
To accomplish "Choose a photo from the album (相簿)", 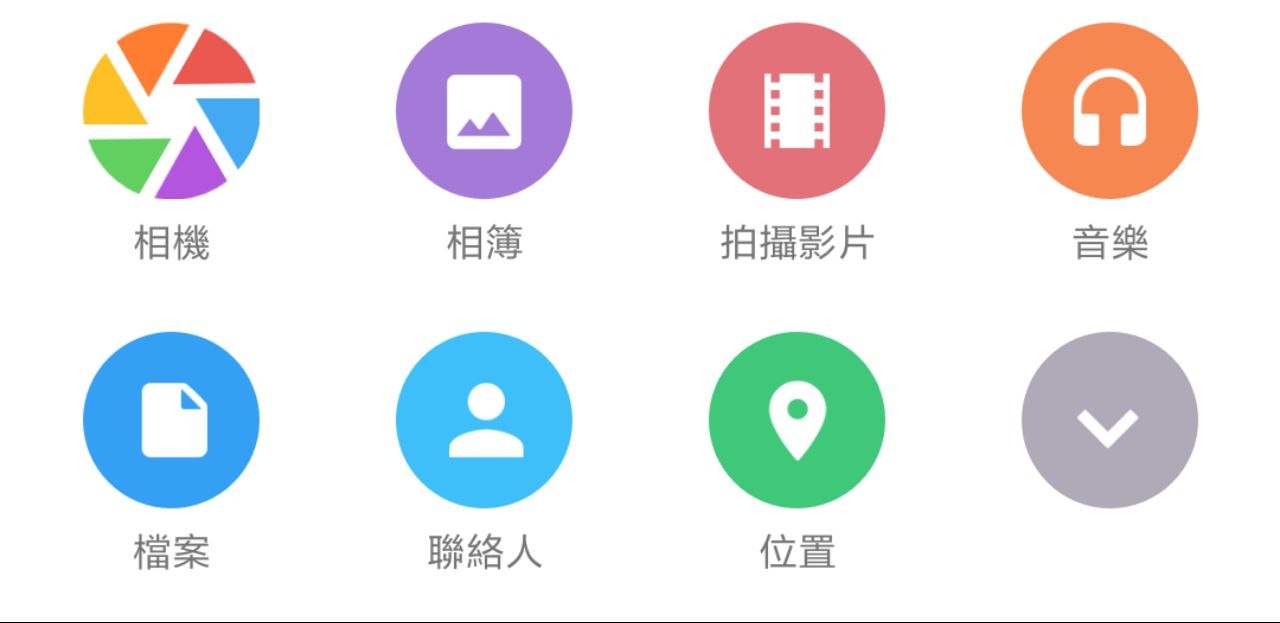I will click(x=484, y=111).
